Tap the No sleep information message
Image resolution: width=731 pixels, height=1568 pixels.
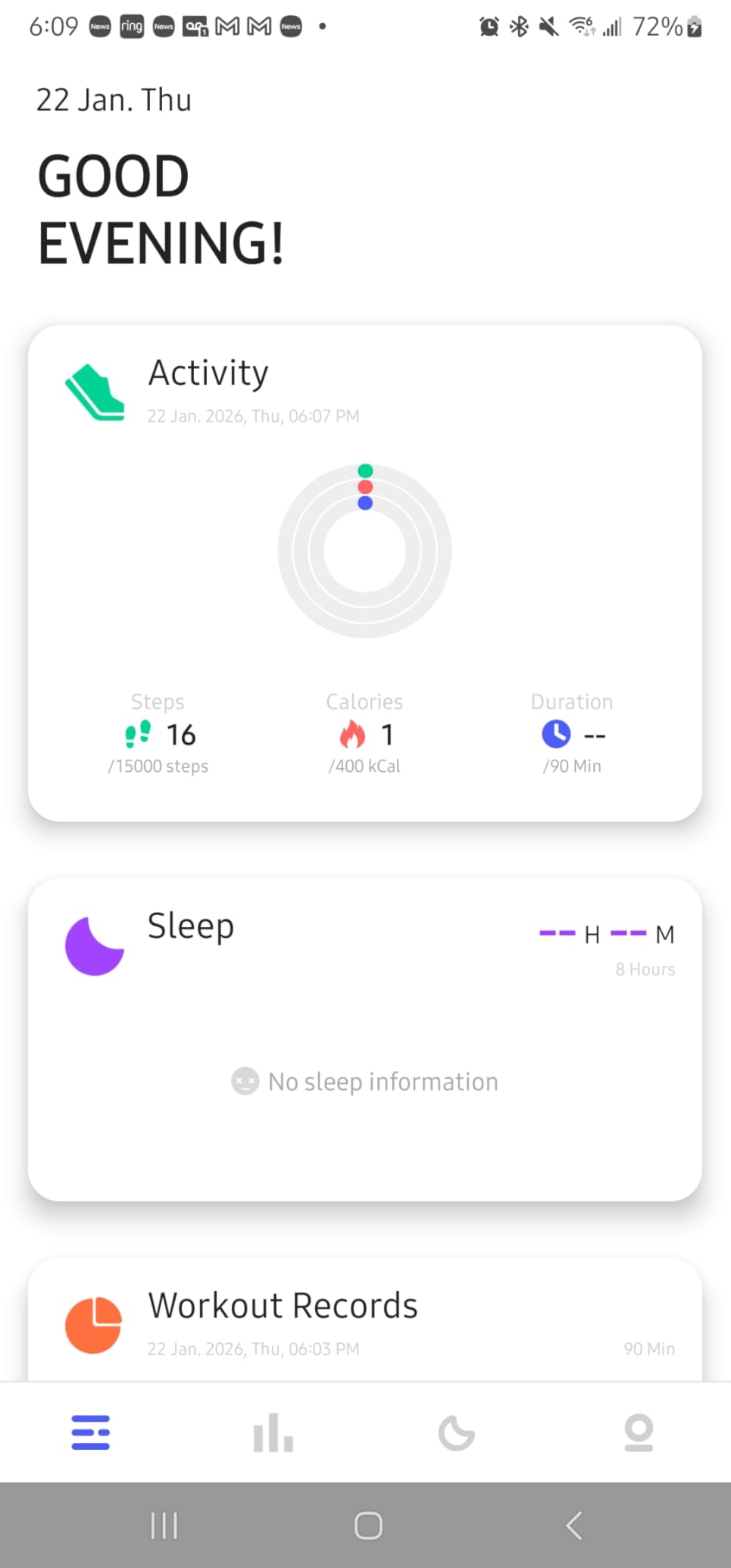coord(365,1082)
